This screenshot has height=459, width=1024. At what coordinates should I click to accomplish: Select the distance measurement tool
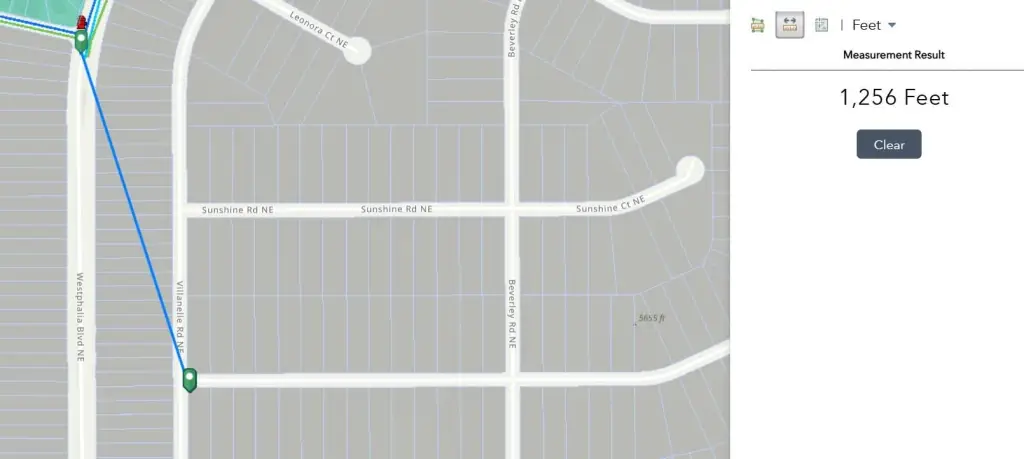tap(790, 25)
